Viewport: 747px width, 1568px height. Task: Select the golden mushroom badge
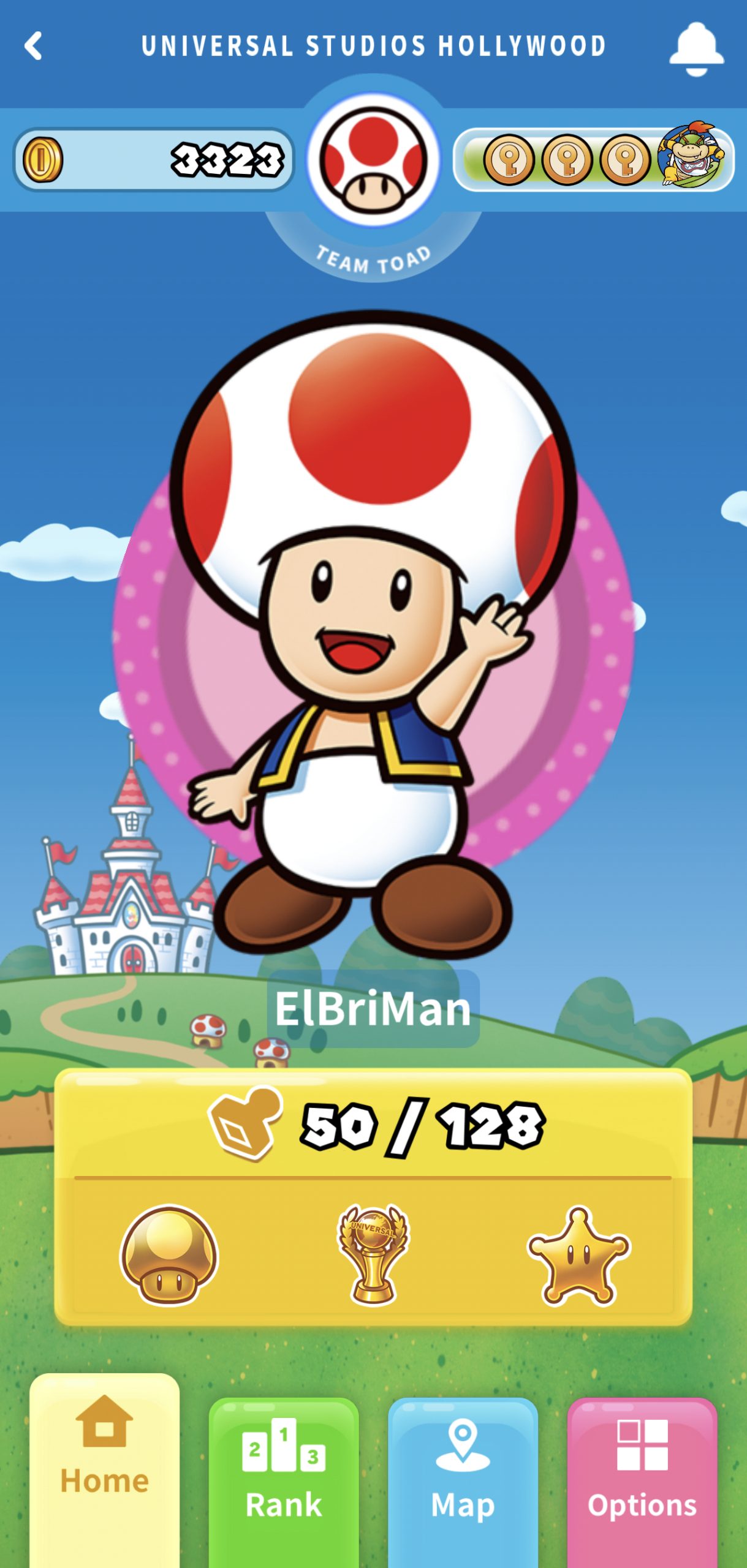(169, 1254)
